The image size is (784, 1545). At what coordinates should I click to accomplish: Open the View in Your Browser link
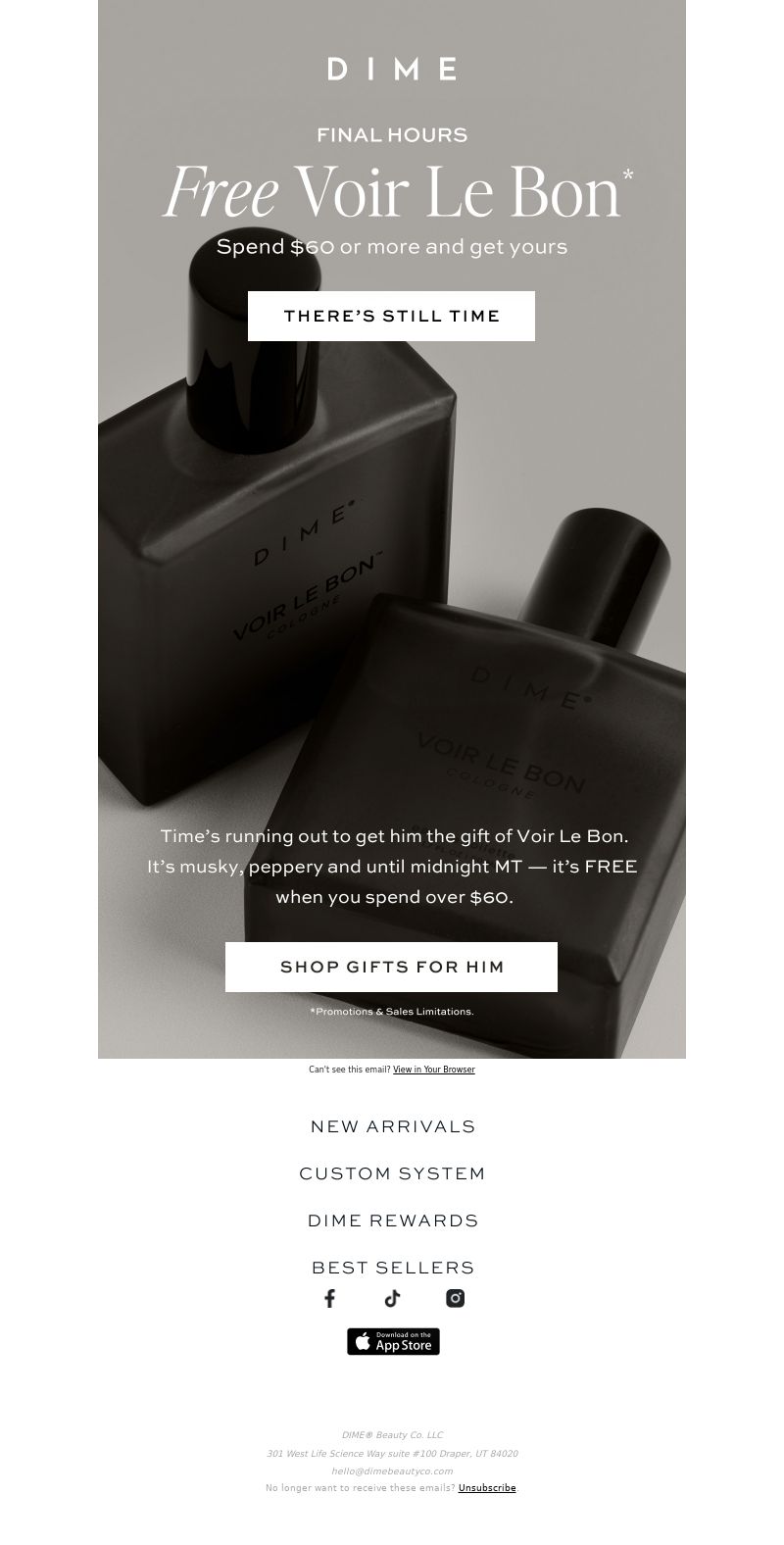(433, 1070)
